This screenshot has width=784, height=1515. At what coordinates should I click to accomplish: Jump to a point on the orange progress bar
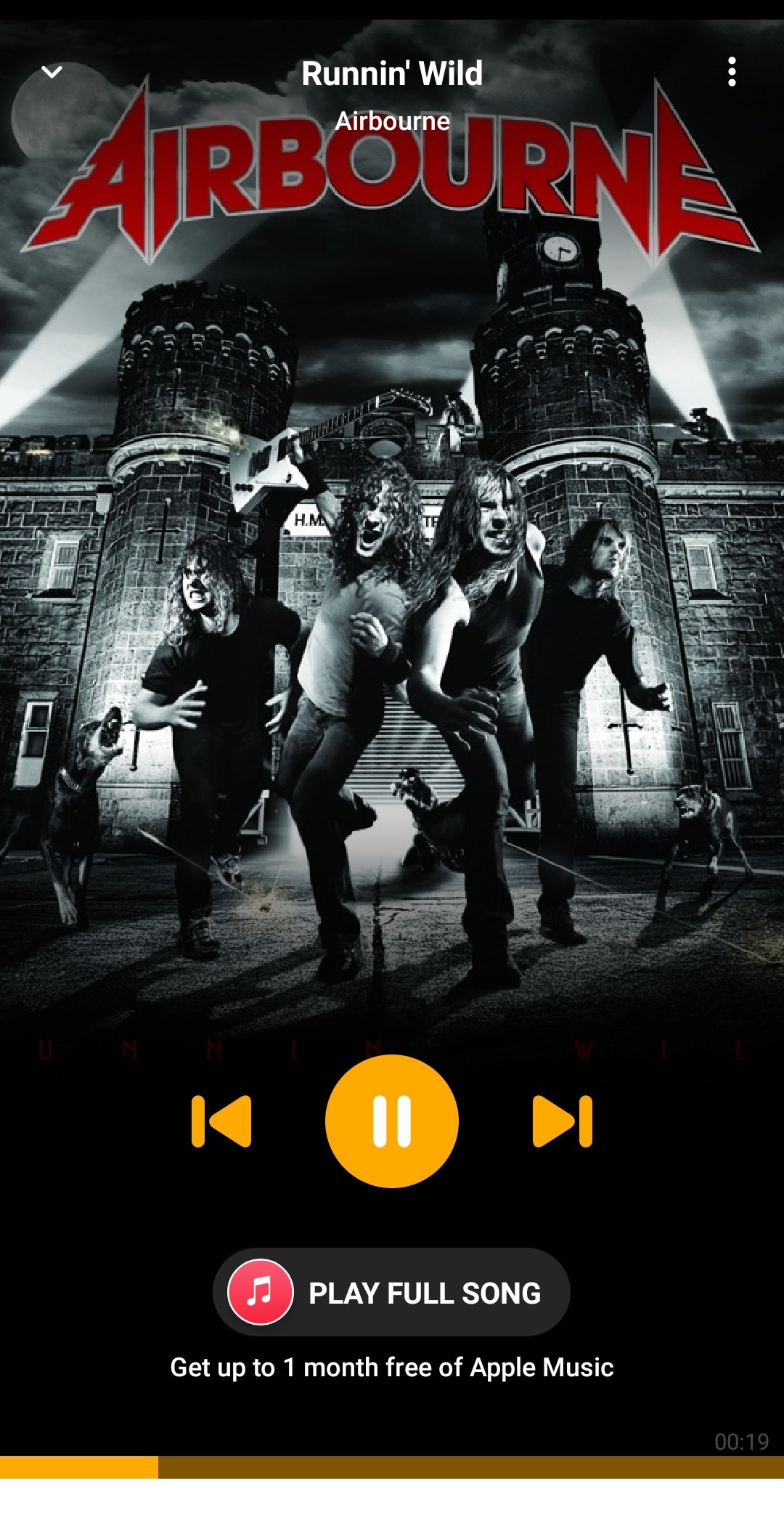(x=392, y=1467)
